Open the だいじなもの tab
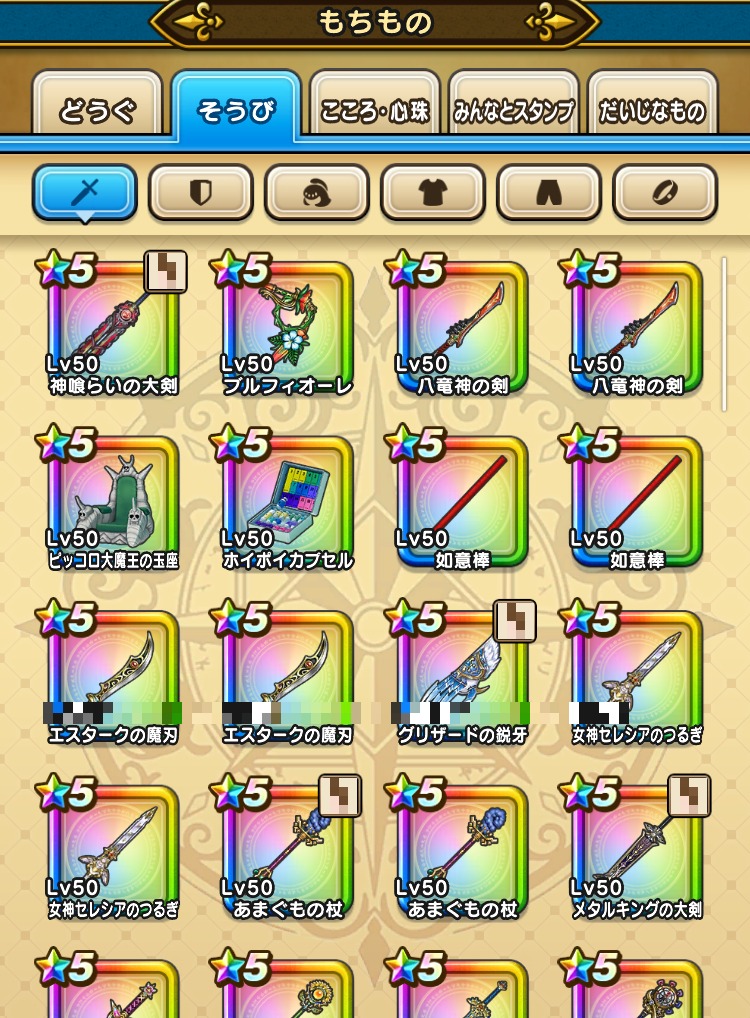 tap(652, 110)
